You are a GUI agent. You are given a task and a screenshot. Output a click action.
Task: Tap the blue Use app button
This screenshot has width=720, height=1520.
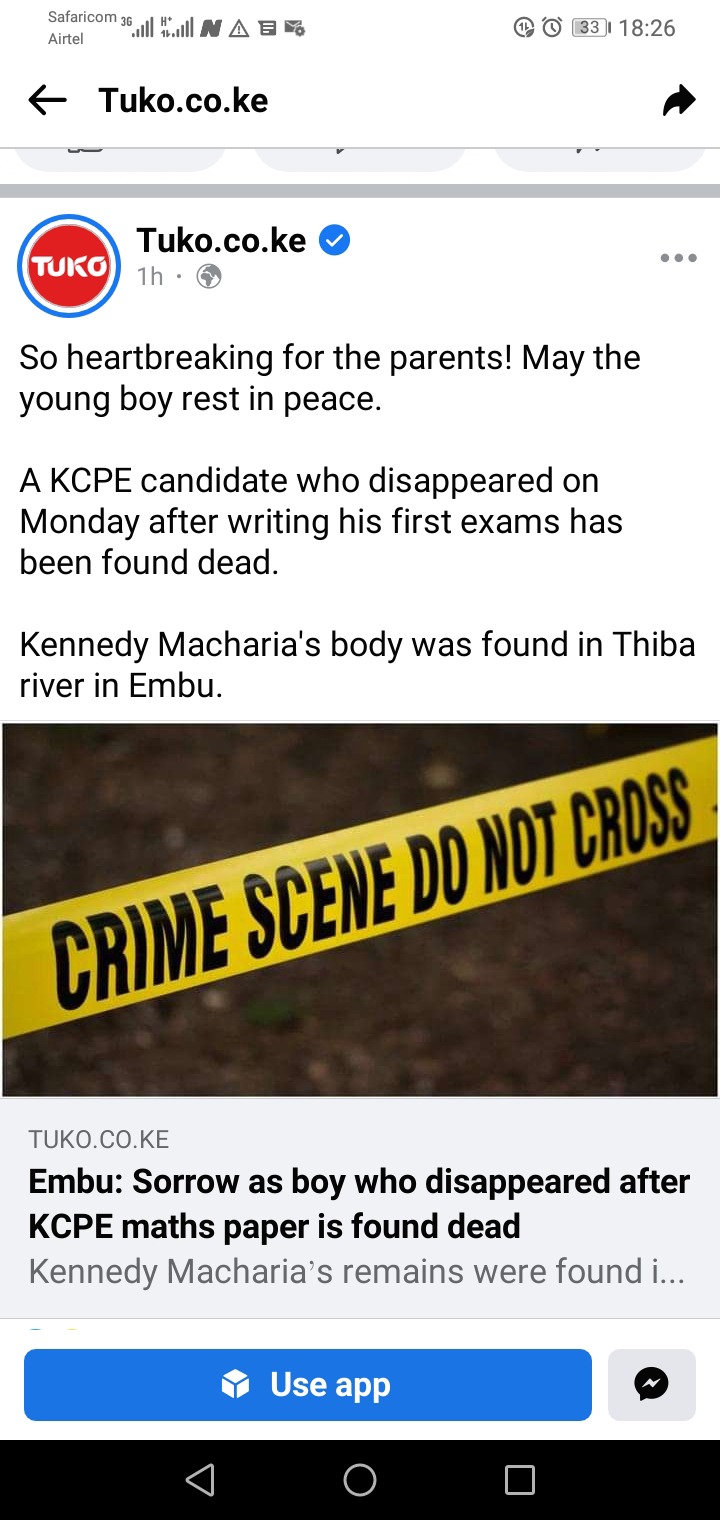click(308, 1385)
